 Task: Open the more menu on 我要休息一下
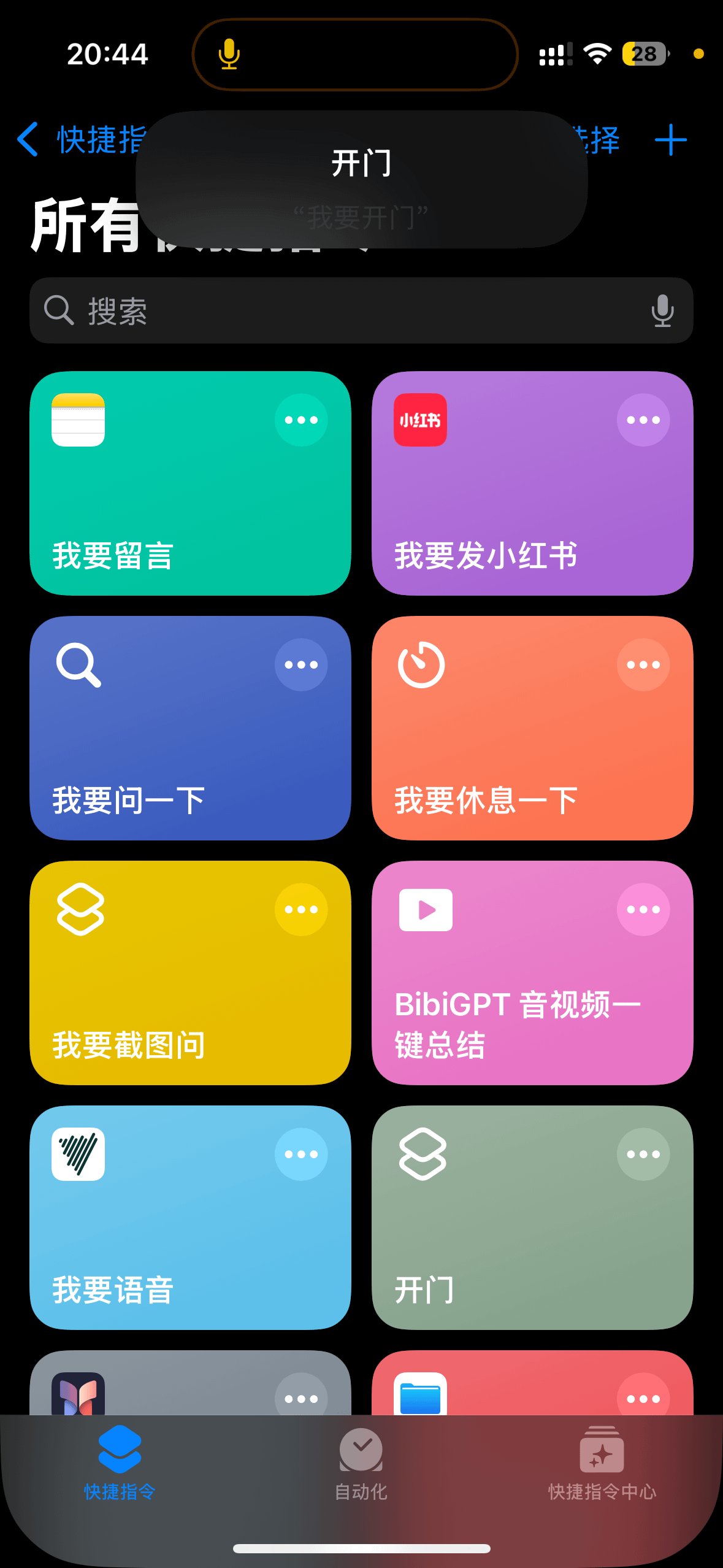pyautogui.click(x=643, y=665)
